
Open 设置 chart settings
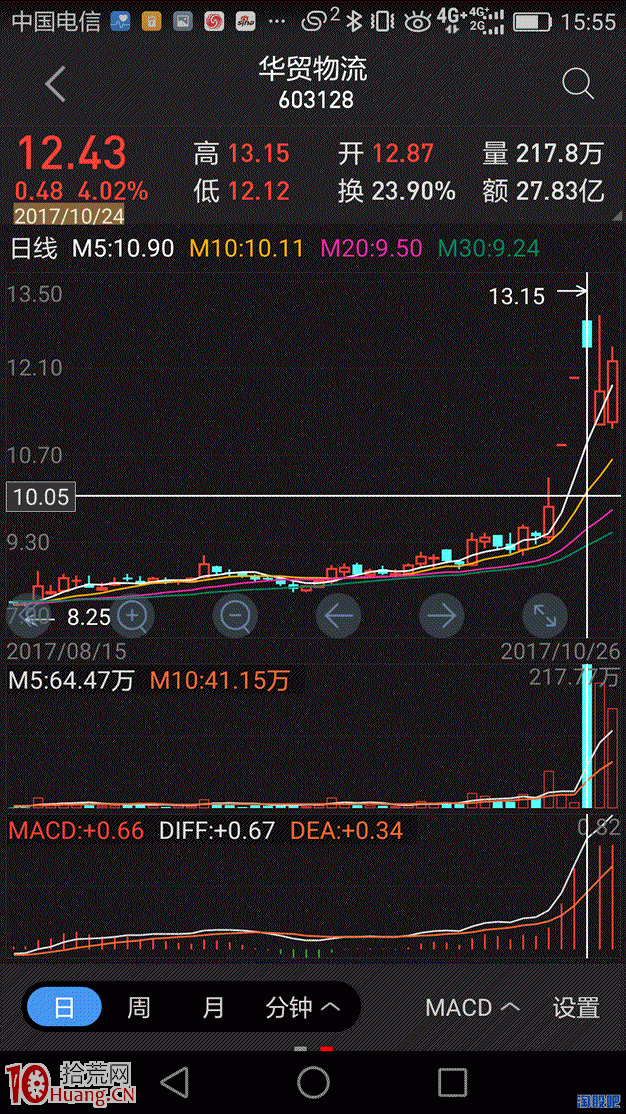coord(576,1007)
